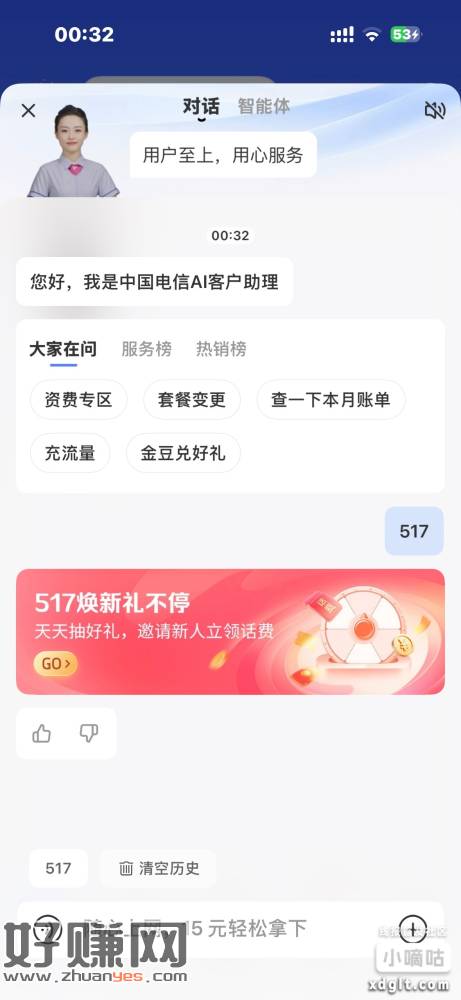Focus the message input field
This screenshot has width=461, height=1000.
pos(230,929)
